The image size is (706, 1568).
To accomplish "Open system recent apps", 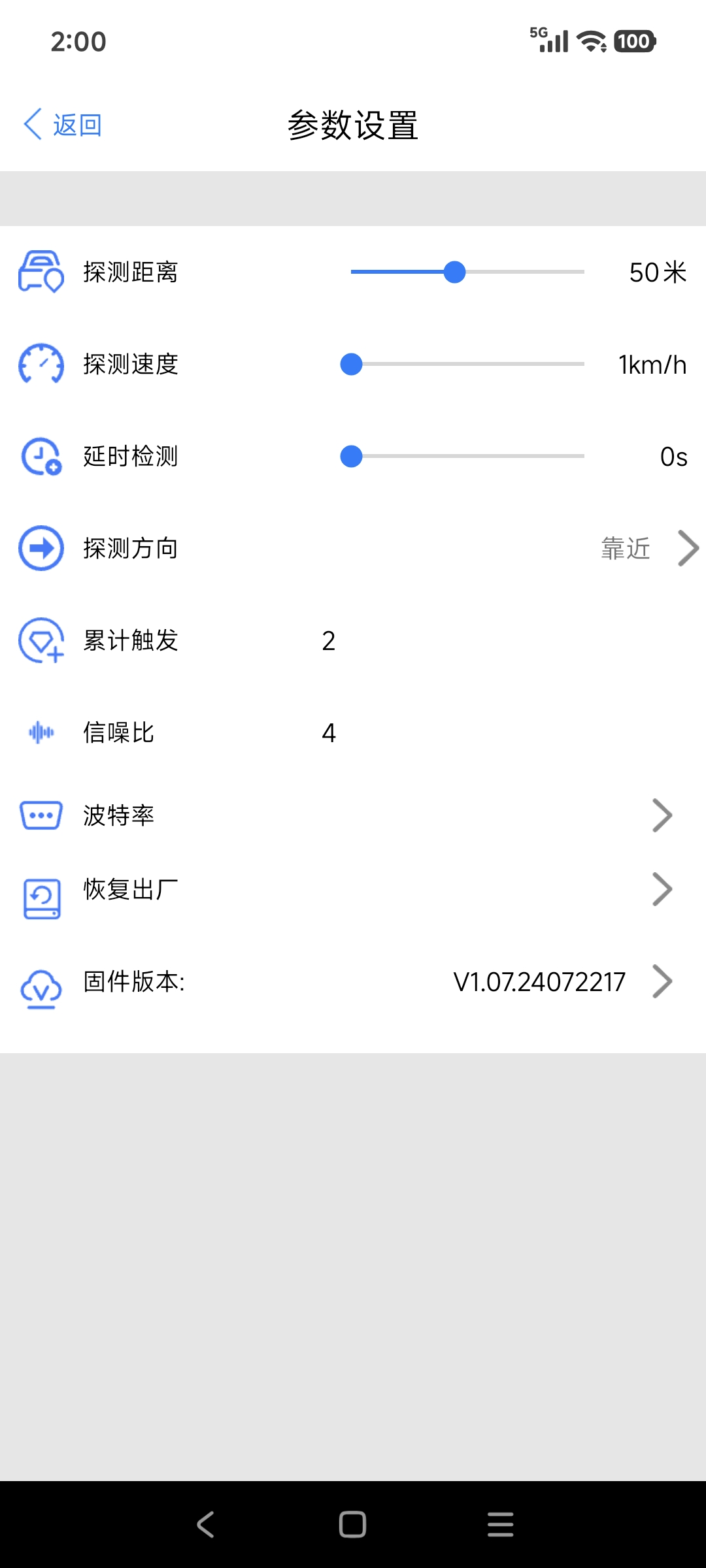I will (500, 1524).
